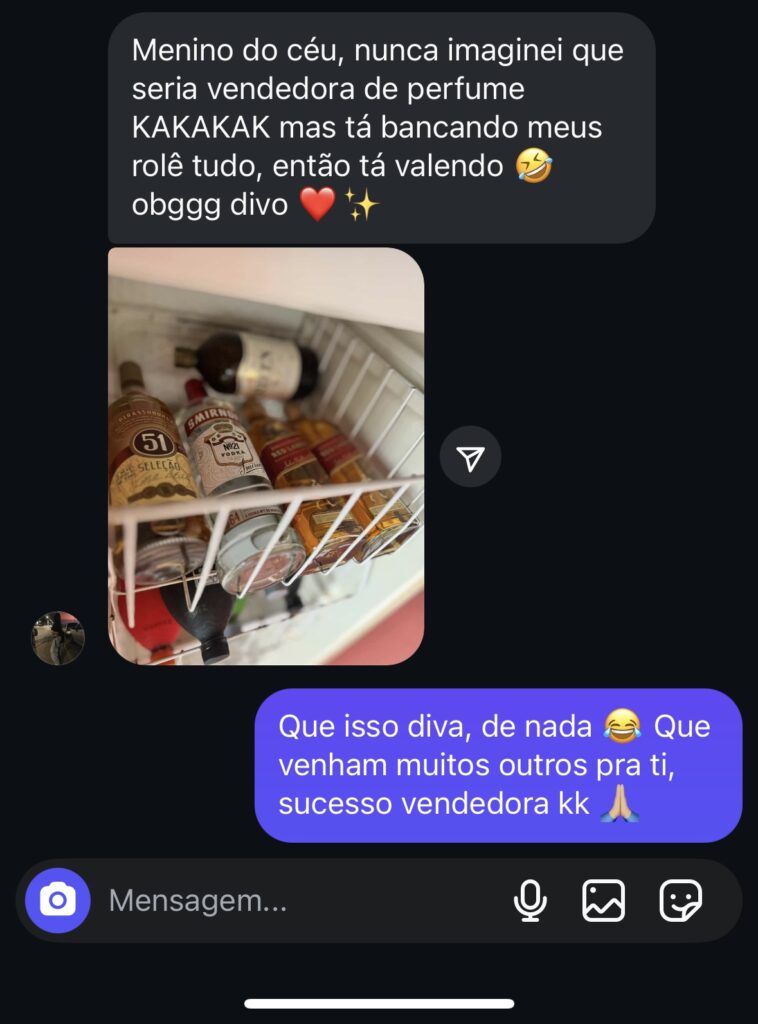Image resolution: width=758 pixels, height=1024 pixels.
Task: Open the sticker picker
Action: pyautogui.click(x=681, y=901)
